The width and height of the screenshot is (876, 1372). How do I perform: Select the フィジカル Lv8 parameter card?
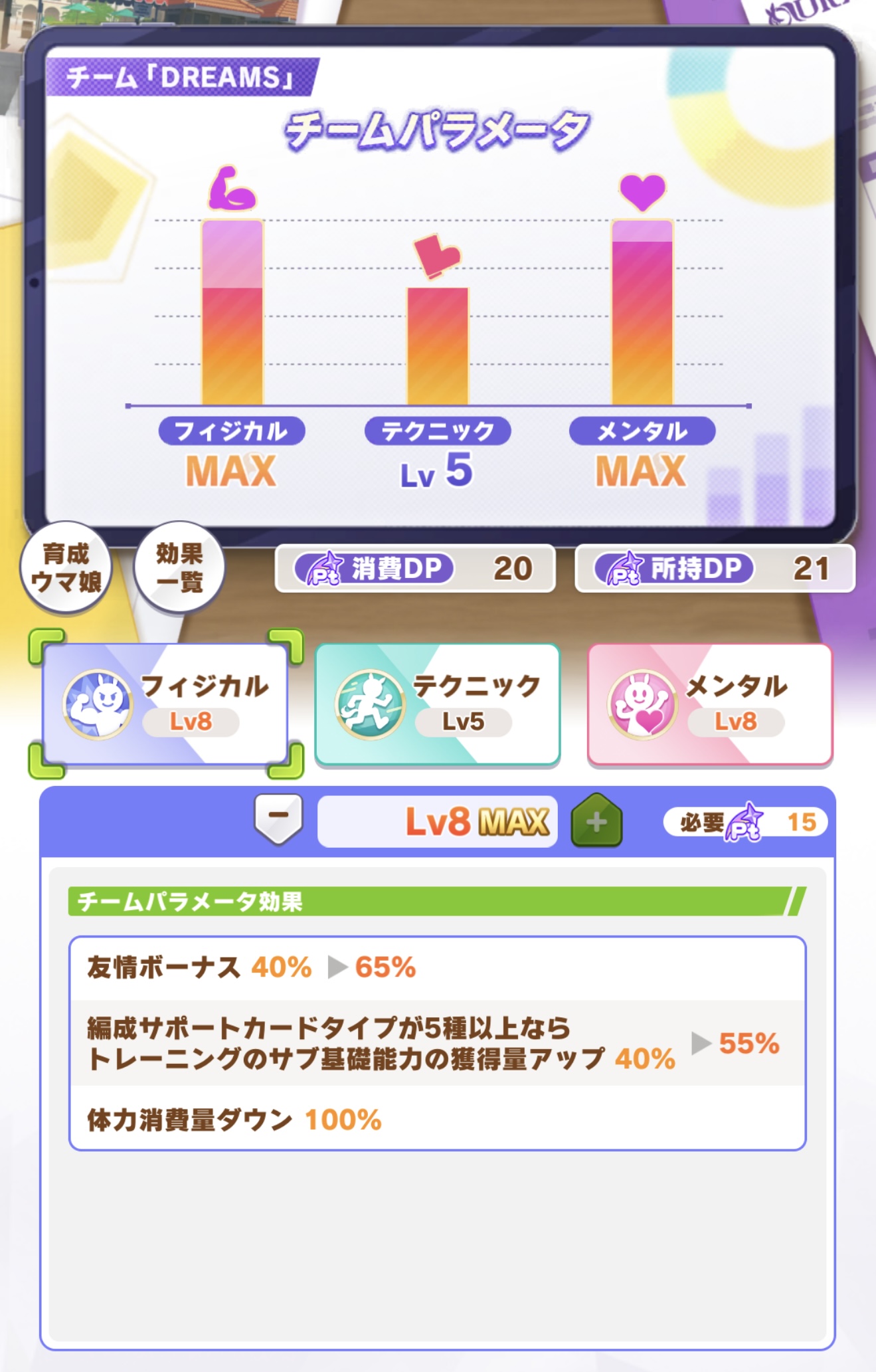click(x=166, y=704)
